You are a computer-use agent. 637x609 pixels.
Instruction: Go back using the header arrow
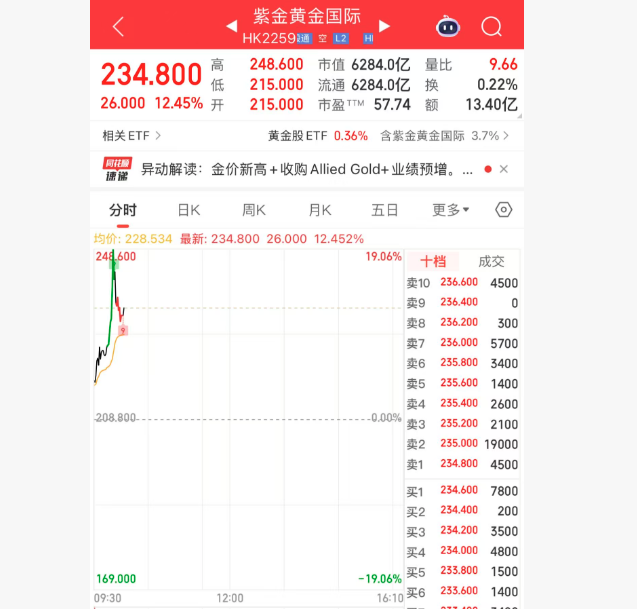click(x=118, y=27)
